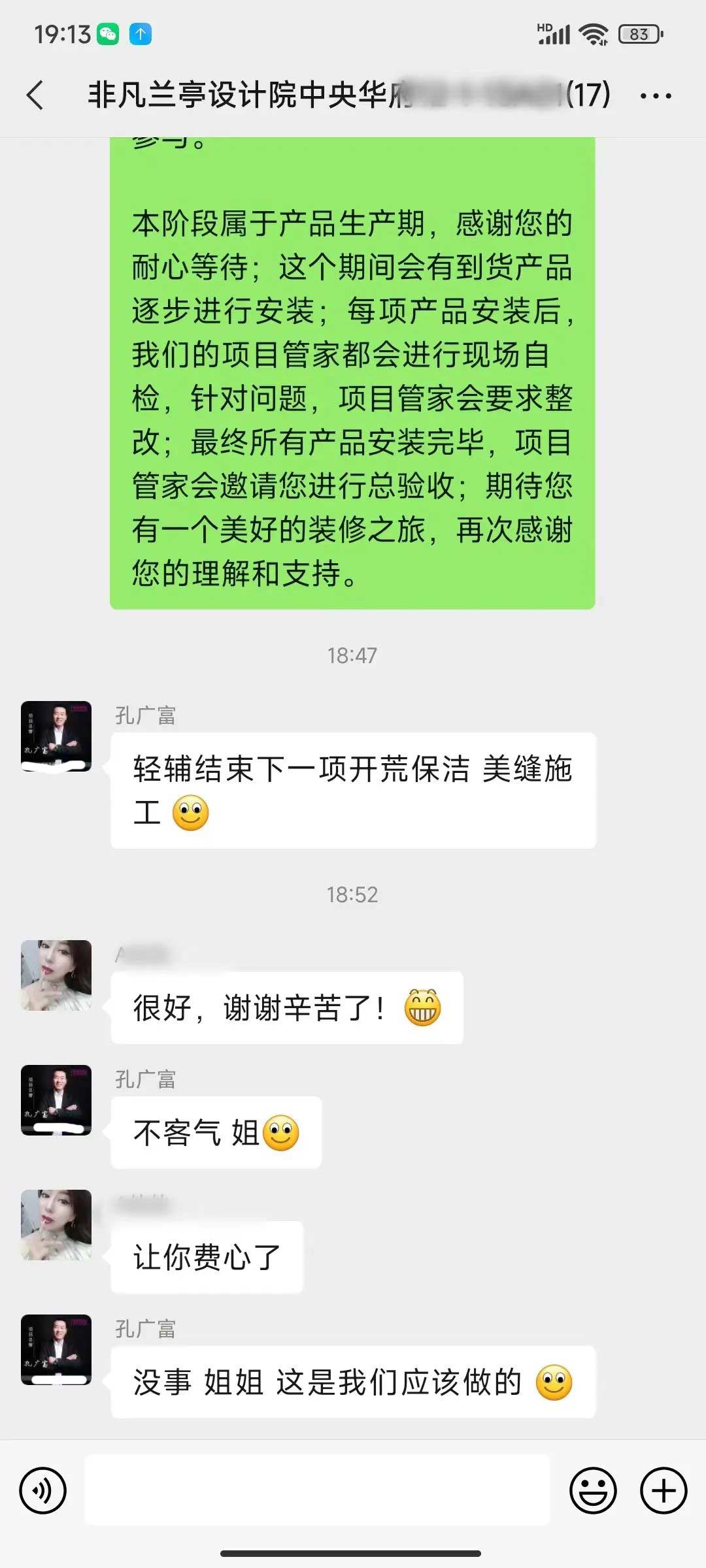
Task: Open the group chat's three-dot menu
Action: pos(655,96)
